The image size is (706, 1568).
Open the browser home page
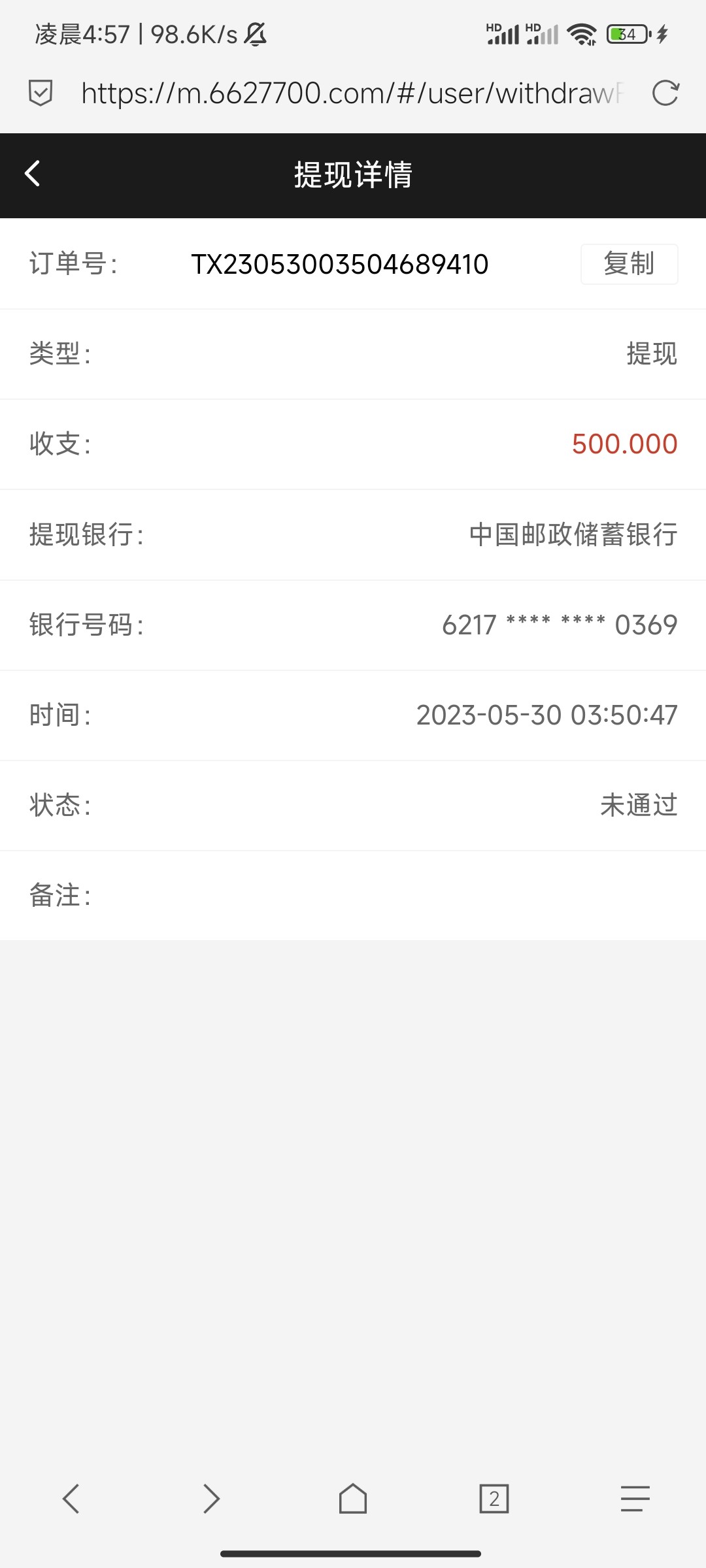tap(353, 1498)
